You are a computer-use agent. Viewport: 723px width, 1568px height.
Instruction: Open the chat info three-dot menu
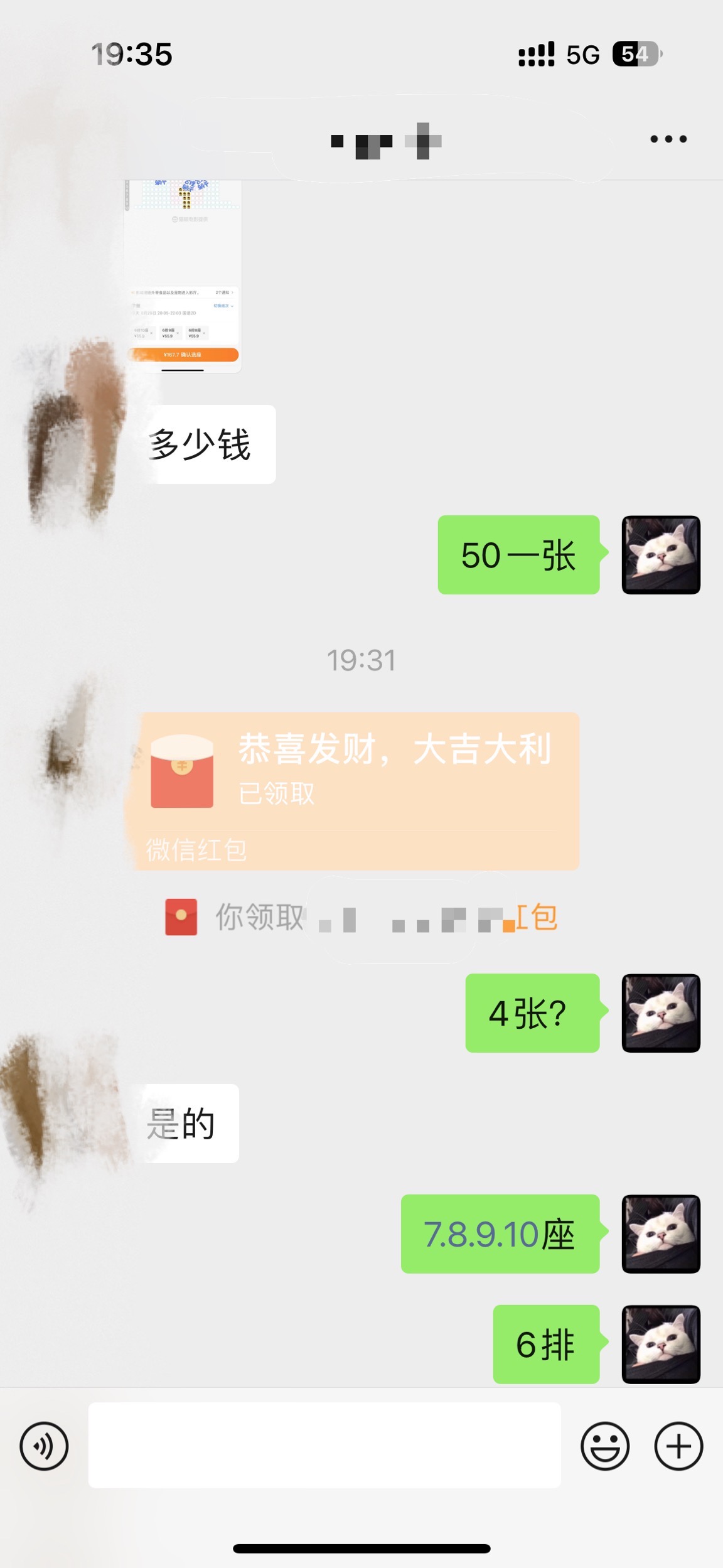pos(668,139)
